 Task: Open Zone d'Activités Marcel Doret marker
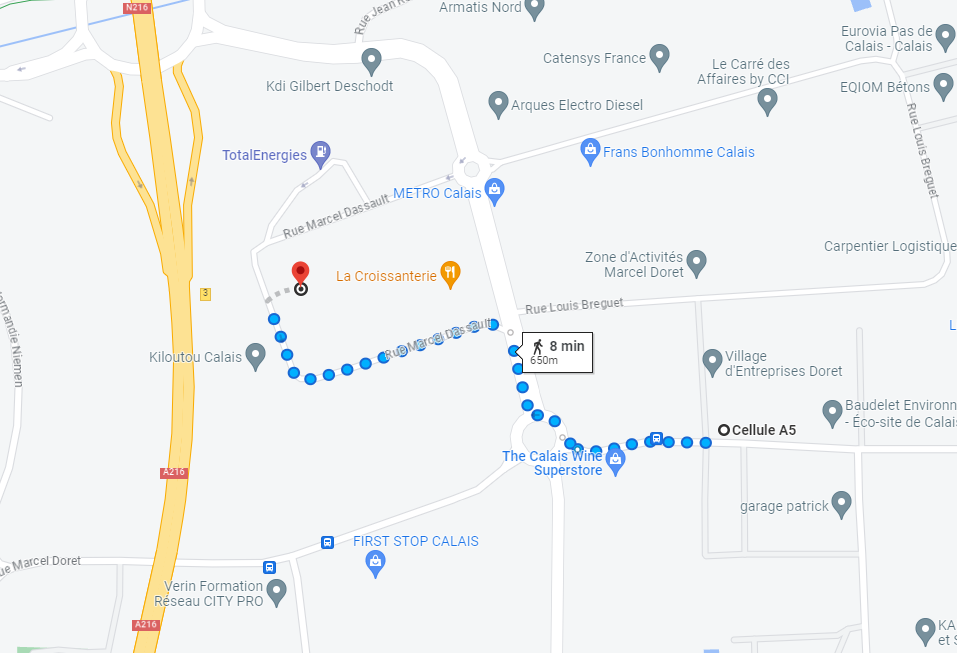(x=697, y=263)
